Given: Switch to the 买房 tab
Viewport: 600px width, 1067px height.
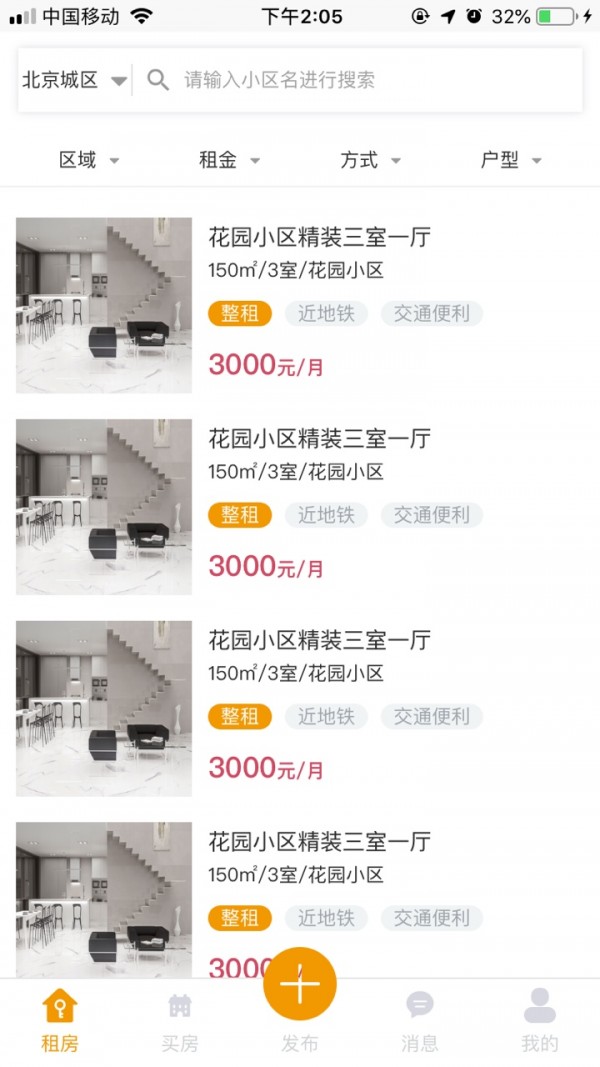Looking at the screenshot, I should coord(180,1020).
